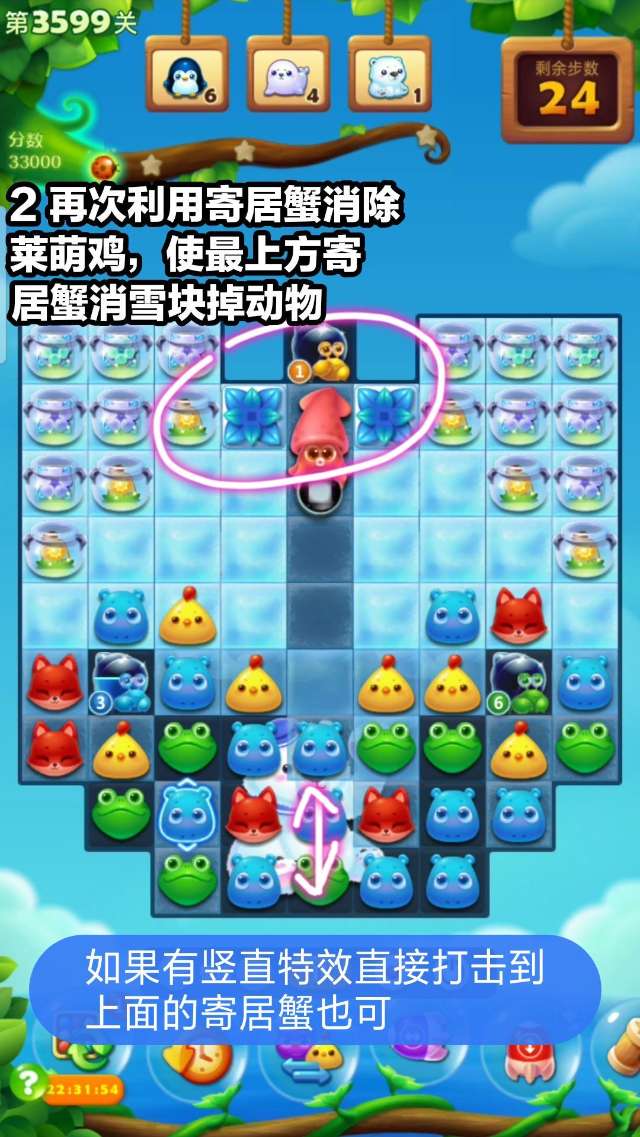The height and width of the screenshot is (1137, 640).
Task: Select the red rocket booster
Action: (527, 1062)
